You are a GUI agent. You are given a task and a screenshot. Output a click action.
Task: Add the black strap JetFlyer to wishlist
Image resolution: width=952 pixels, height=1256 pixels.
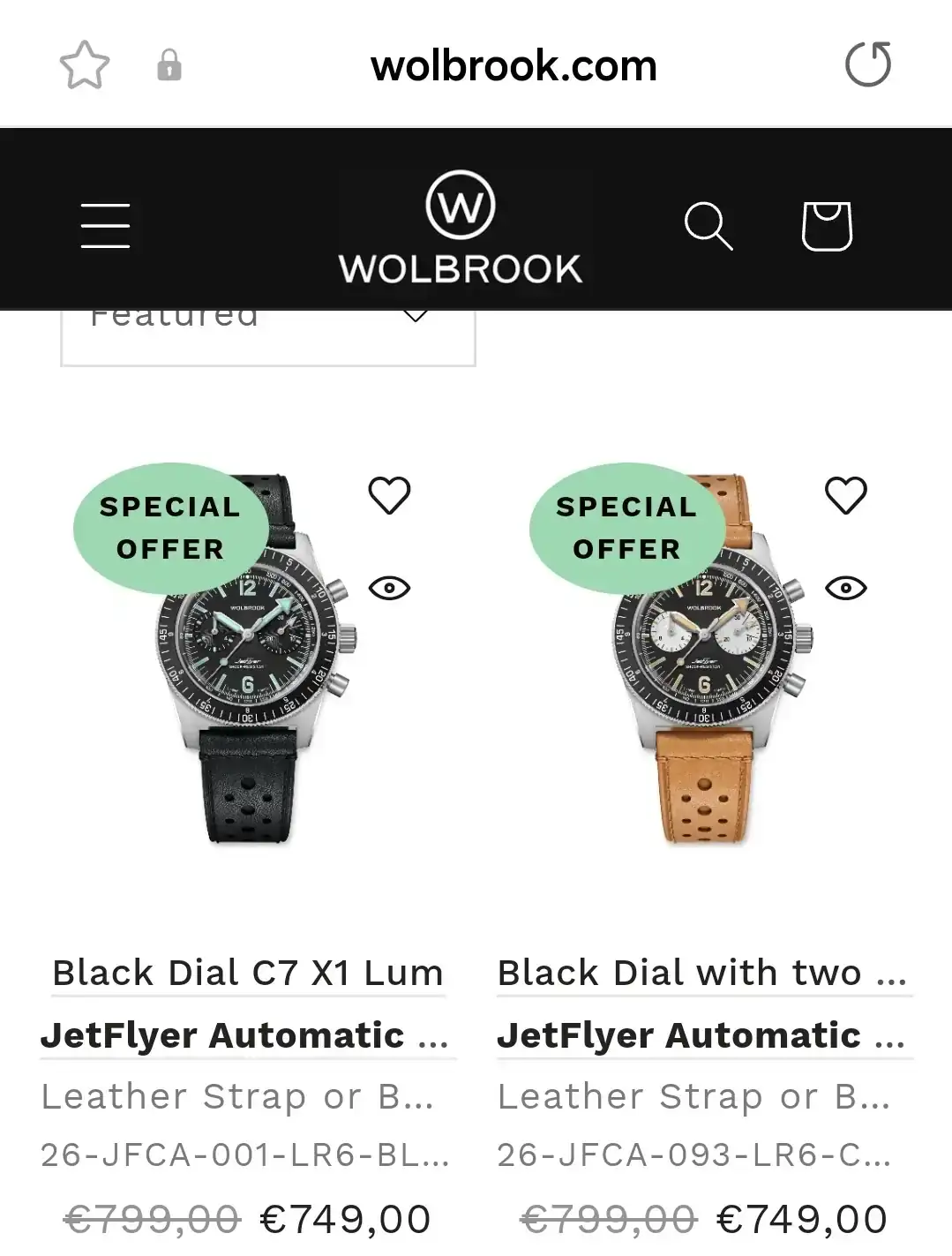(x=389, y=498)
